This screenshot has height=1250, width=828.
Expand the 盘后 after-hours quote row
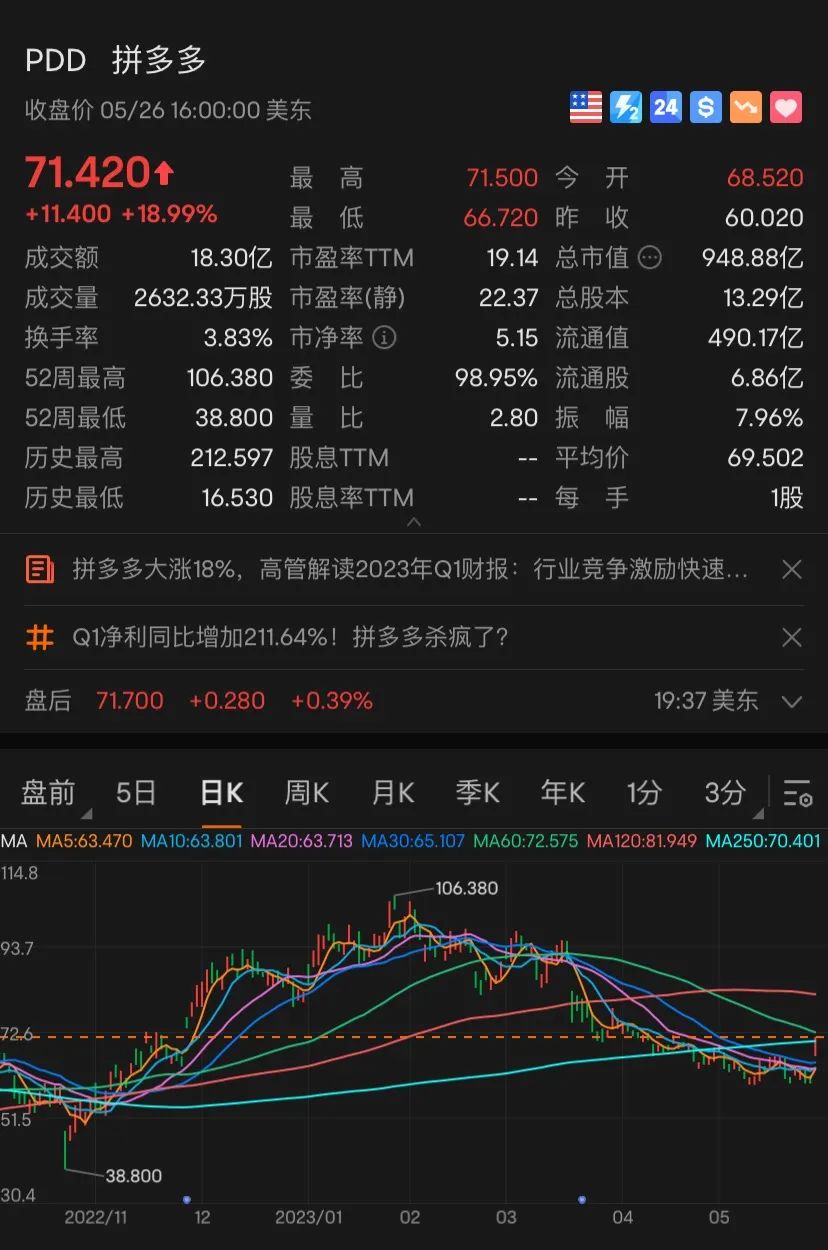tap(791, 701)
